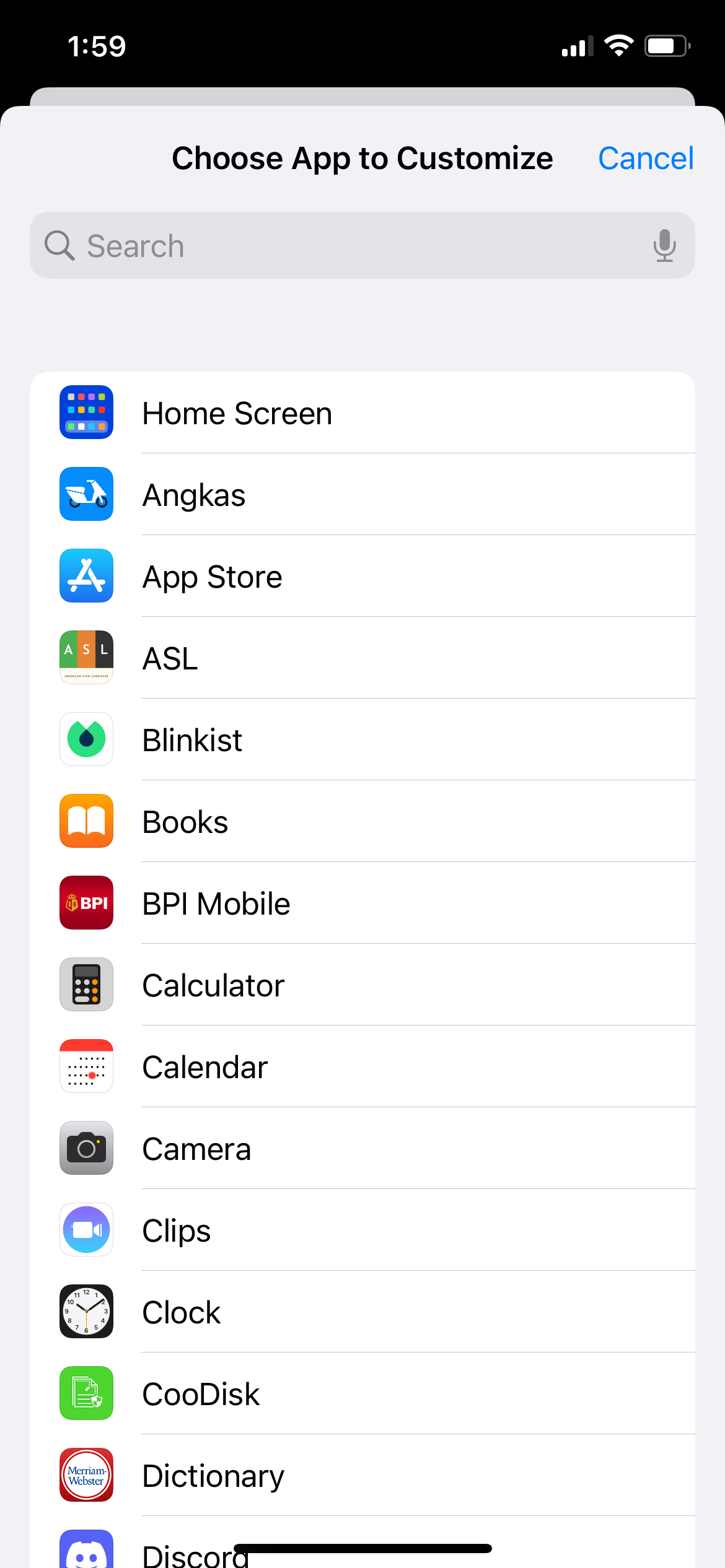725x1568 pixels.
Task: Open the Camera app entry
Action: tap(86, 1148)
